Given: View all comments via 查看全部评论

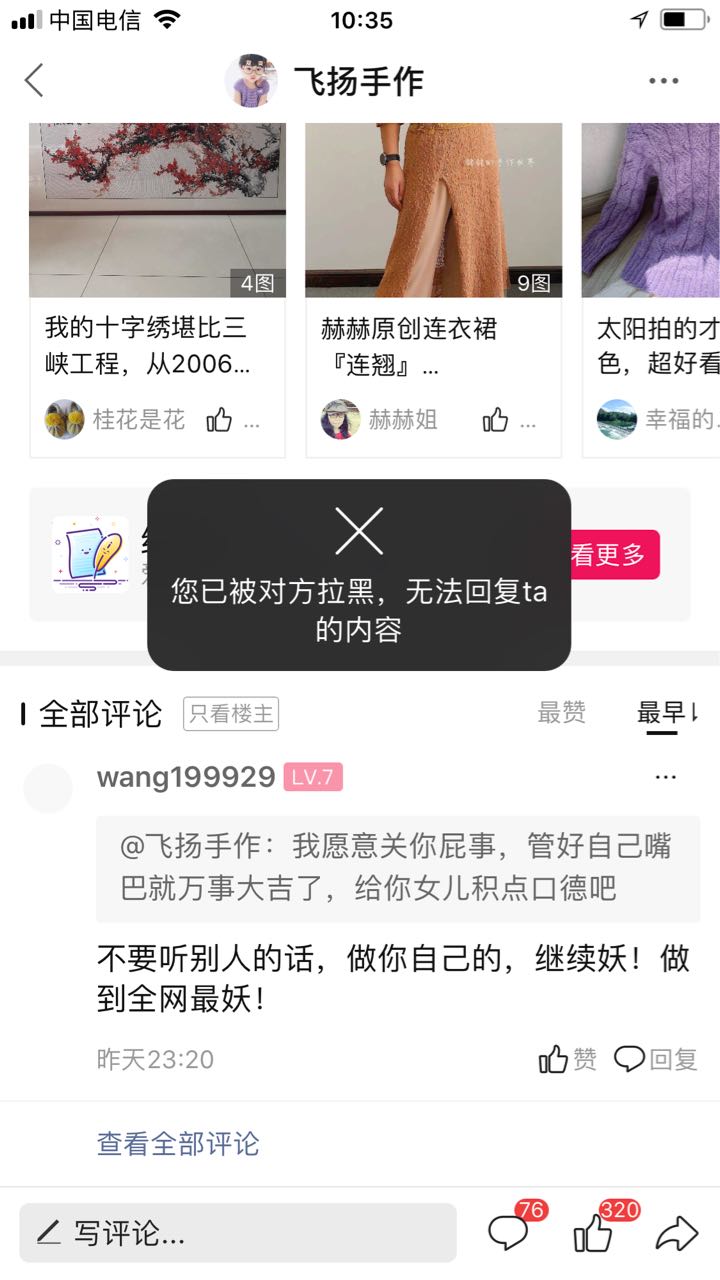Looking at the screenshot, I should click(178, 1144).
